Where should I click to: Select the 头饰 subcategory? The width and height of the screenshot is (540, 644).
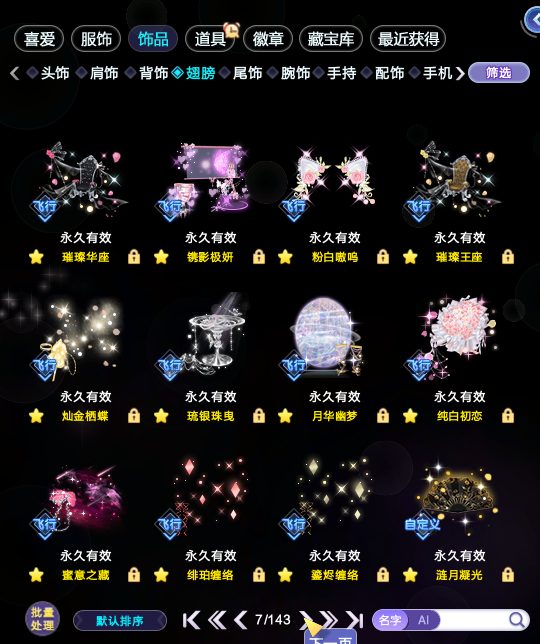(54, 73)
